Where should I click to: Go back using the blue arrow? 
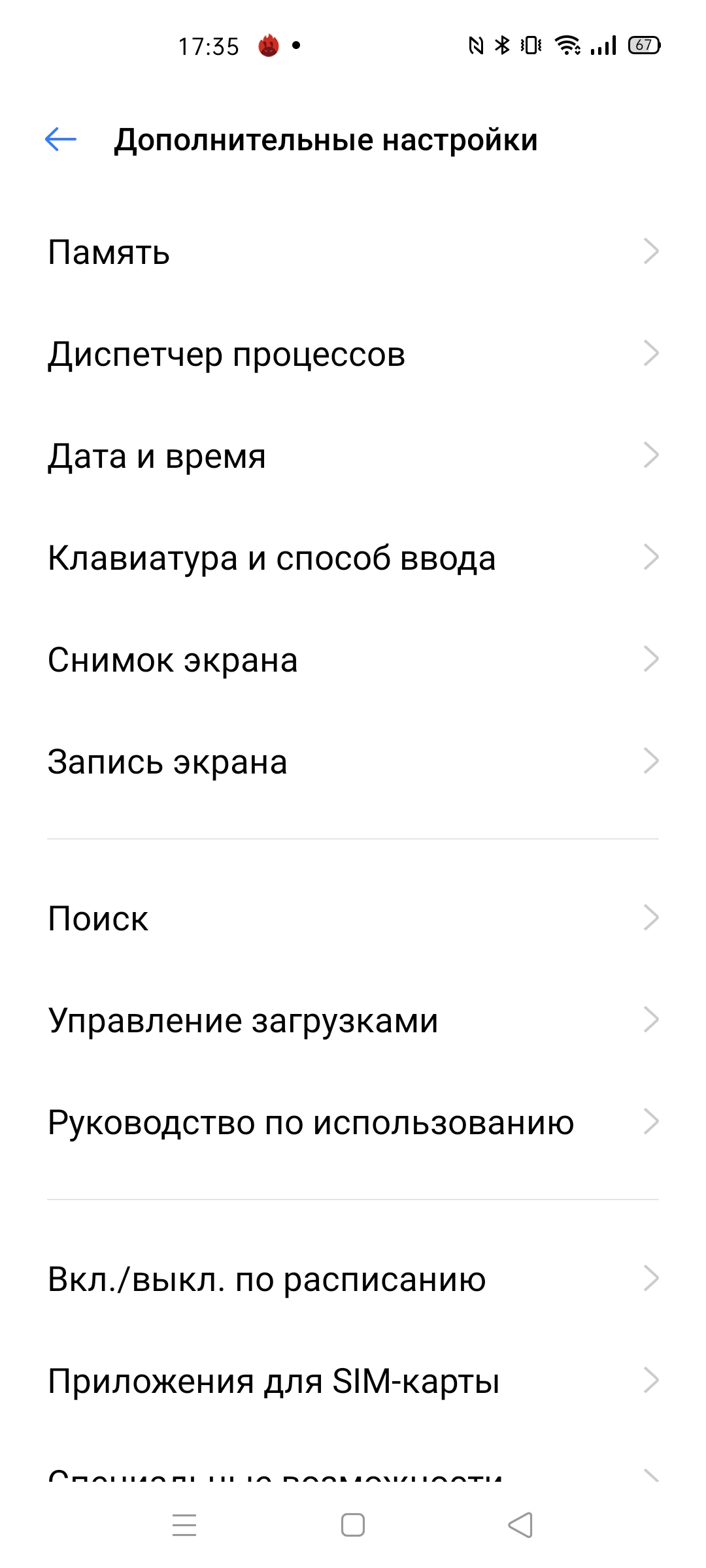point(61,139)
